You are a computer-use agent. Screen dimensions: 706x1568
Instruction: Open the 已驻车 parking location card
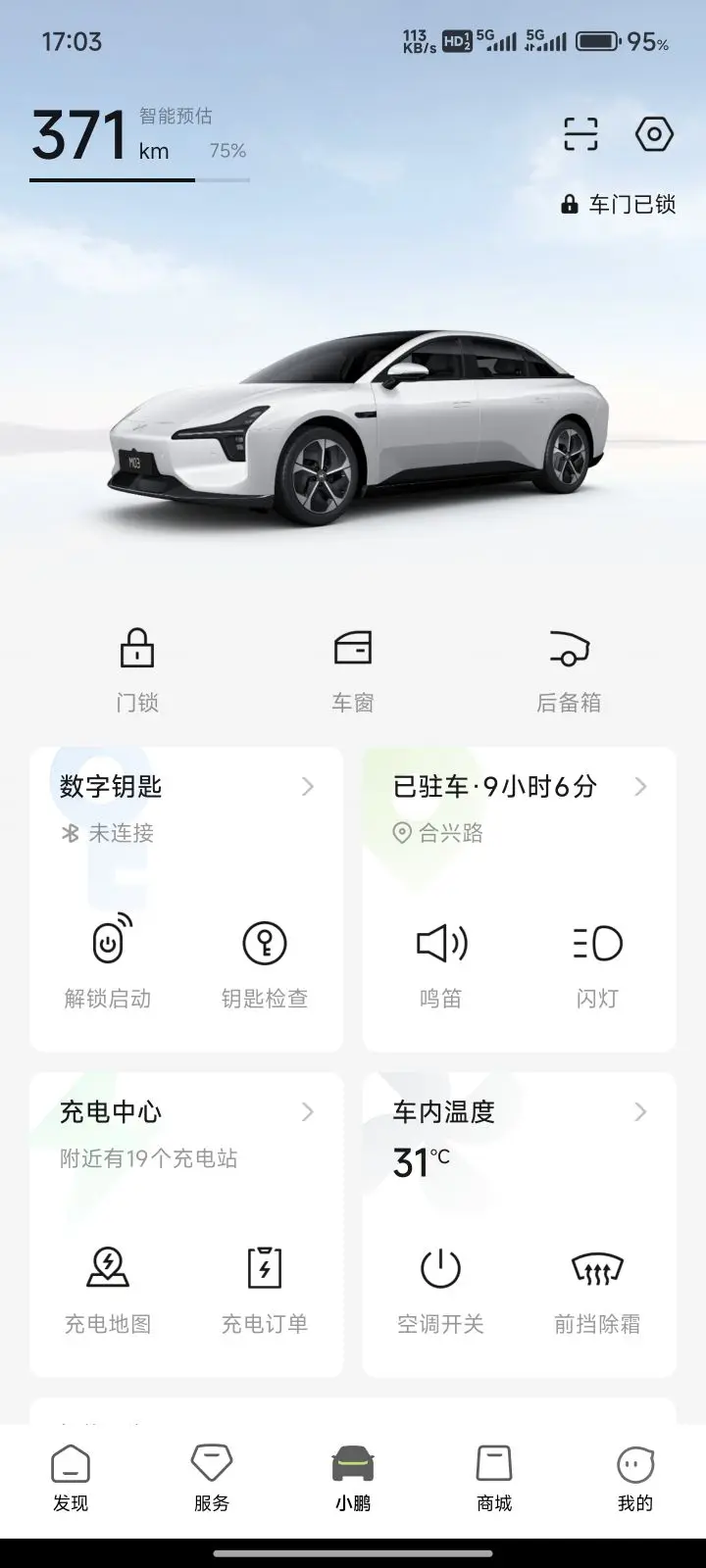(520, 808)
